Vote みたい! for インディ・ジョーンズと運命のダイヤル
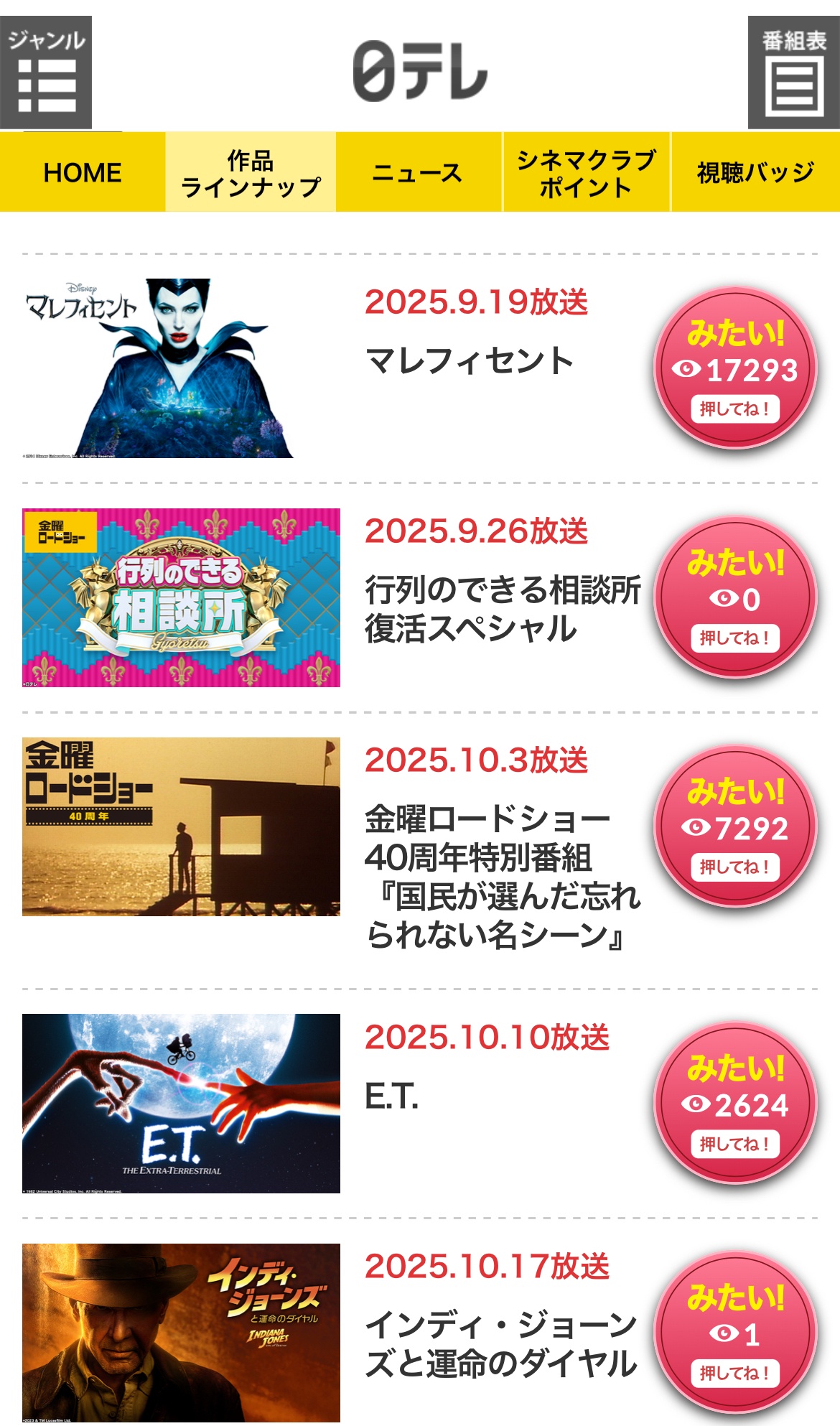The height and width of the screenshot is (1426, 840). point(735,1333)
